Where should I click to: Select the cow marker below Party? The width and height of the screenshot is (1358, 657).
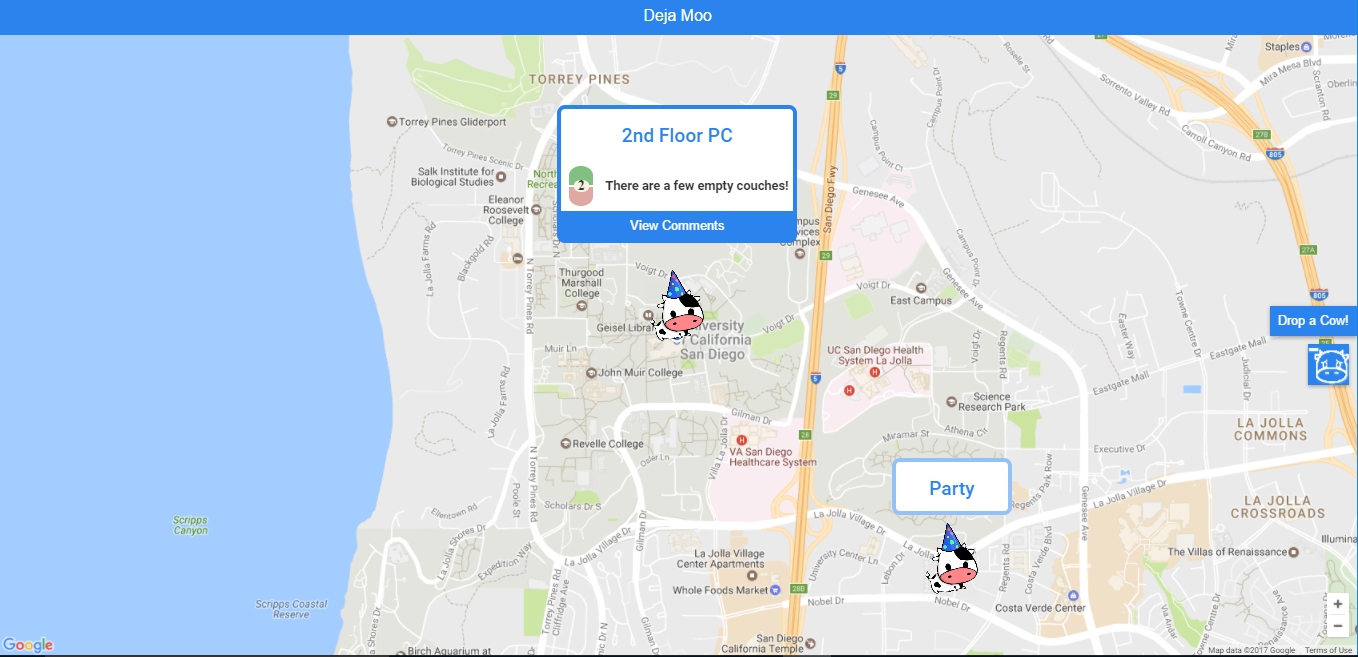pos(952,563)
